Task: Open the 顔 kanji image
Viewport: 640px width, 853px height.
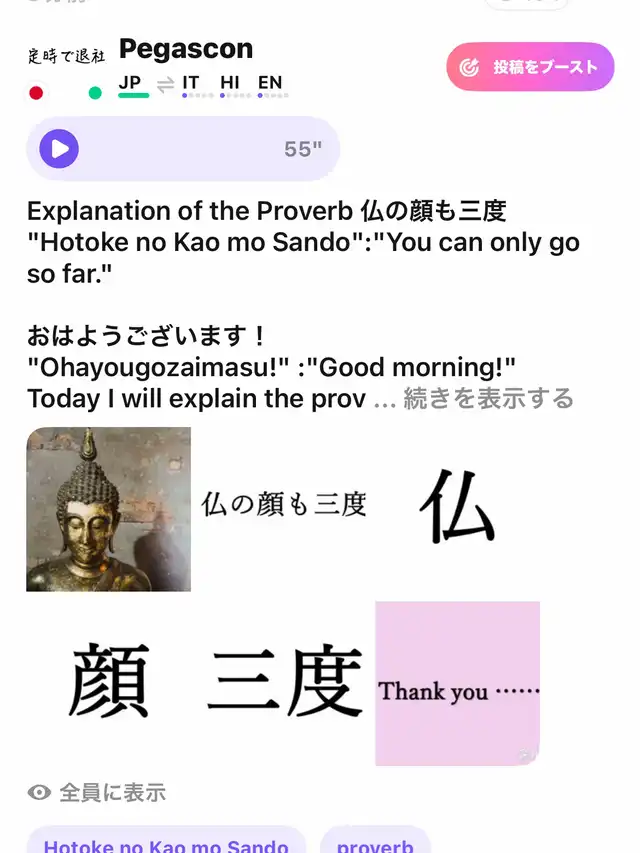Action: (x=108, y=683)
